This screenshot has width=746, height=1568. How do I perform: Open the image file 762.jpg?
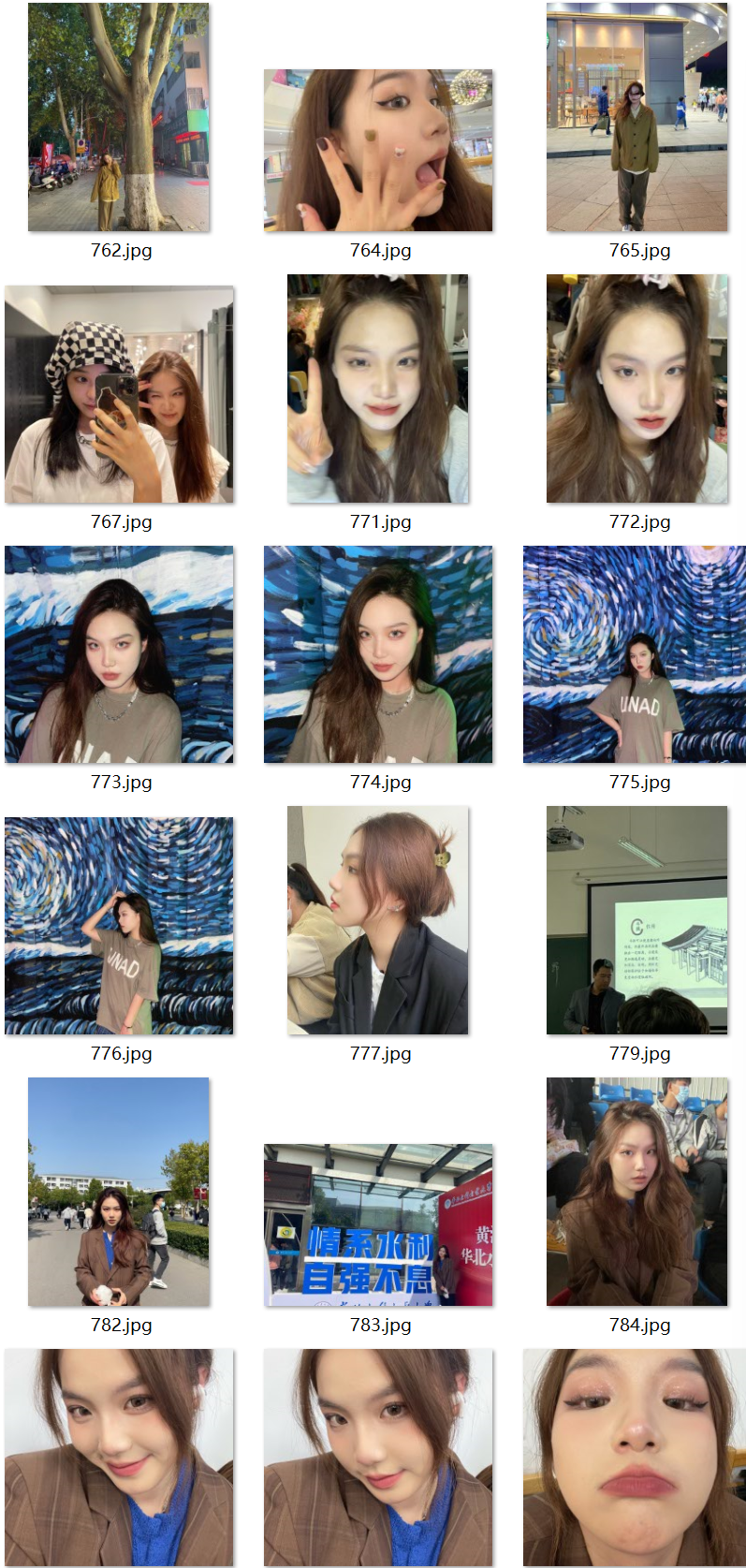pyautogui.click(x=119, y=117)
